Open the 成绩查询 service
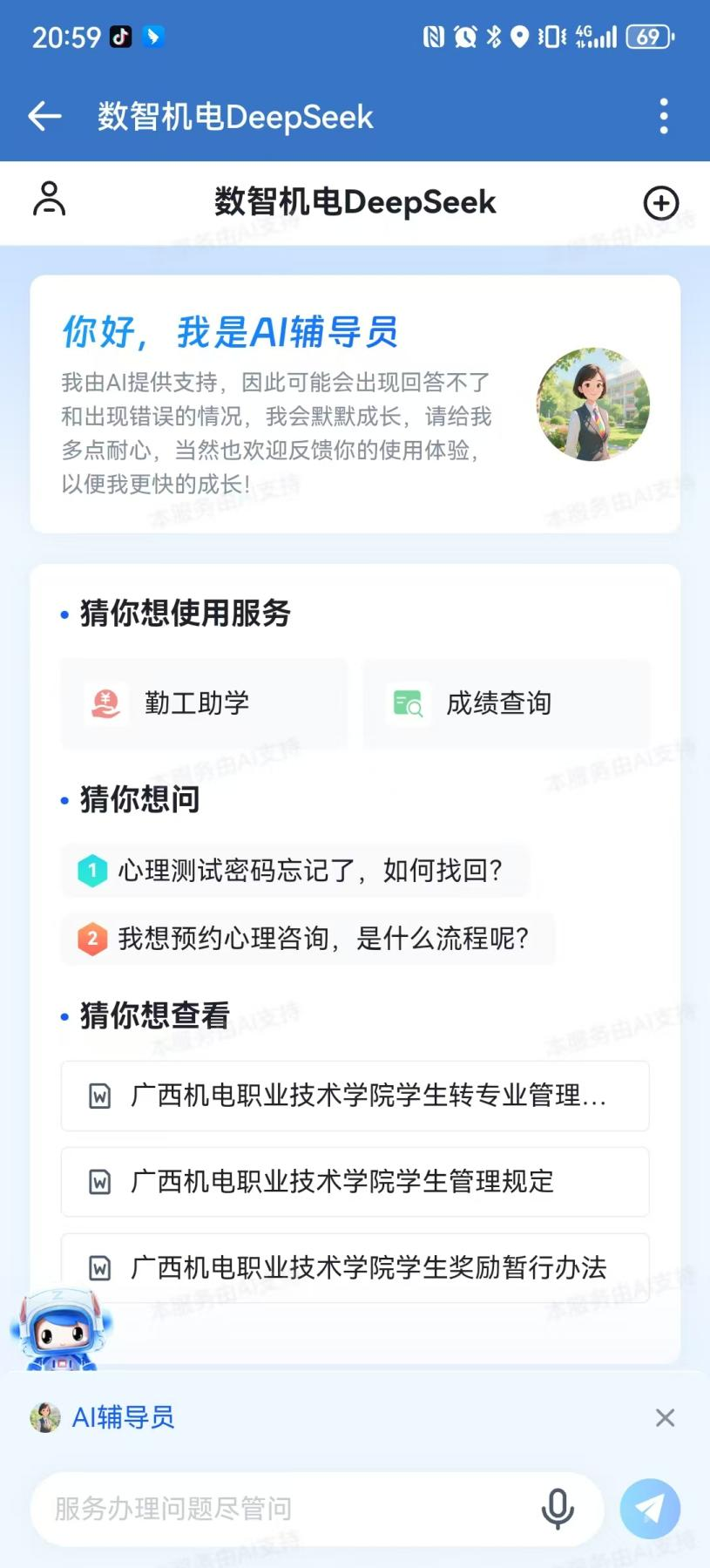 tap(505, 703)
